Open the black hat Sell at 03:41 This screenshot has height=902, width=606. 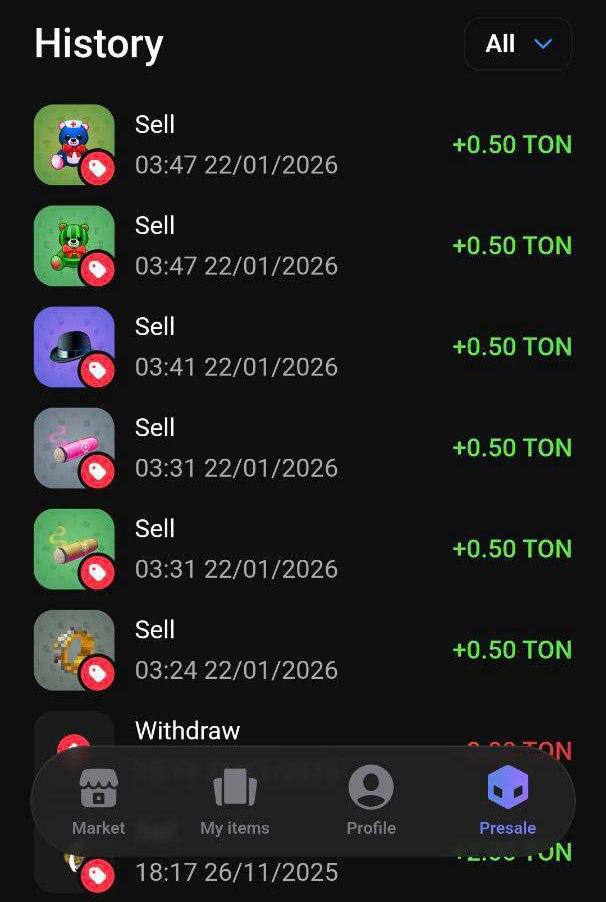coord(300,347)
